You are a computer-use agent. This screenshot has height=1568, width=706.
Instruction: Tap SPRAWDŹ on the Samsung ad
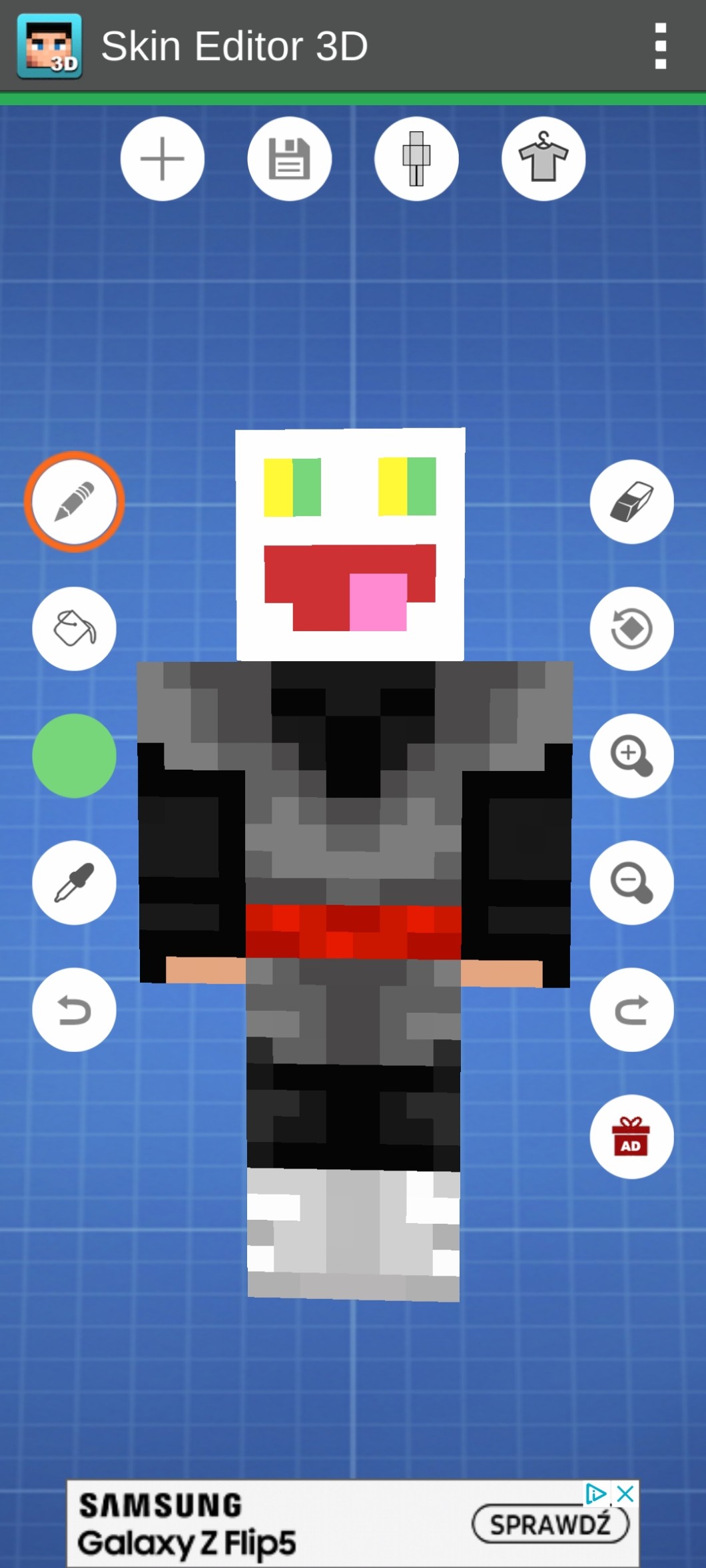550,1524
